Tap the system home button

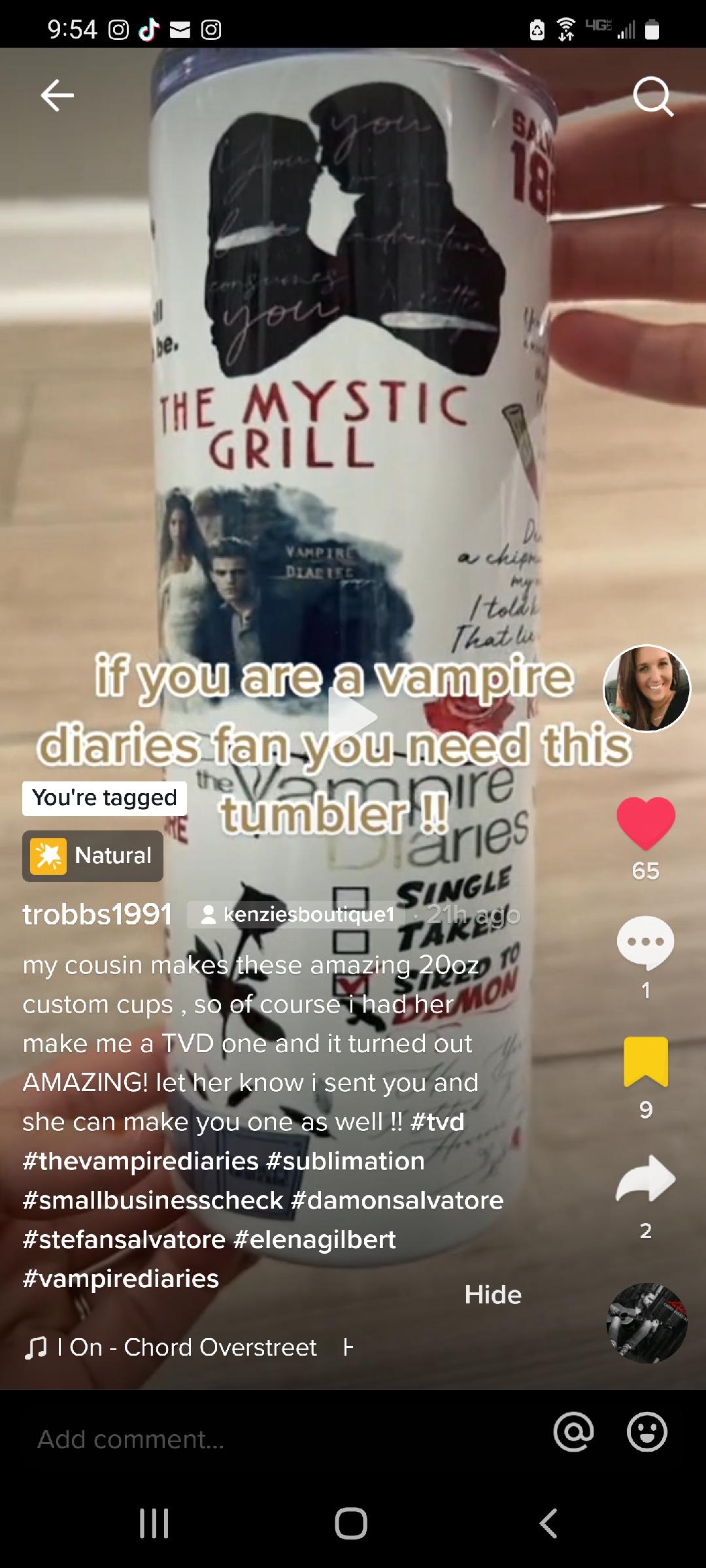tap(351, 1524)
